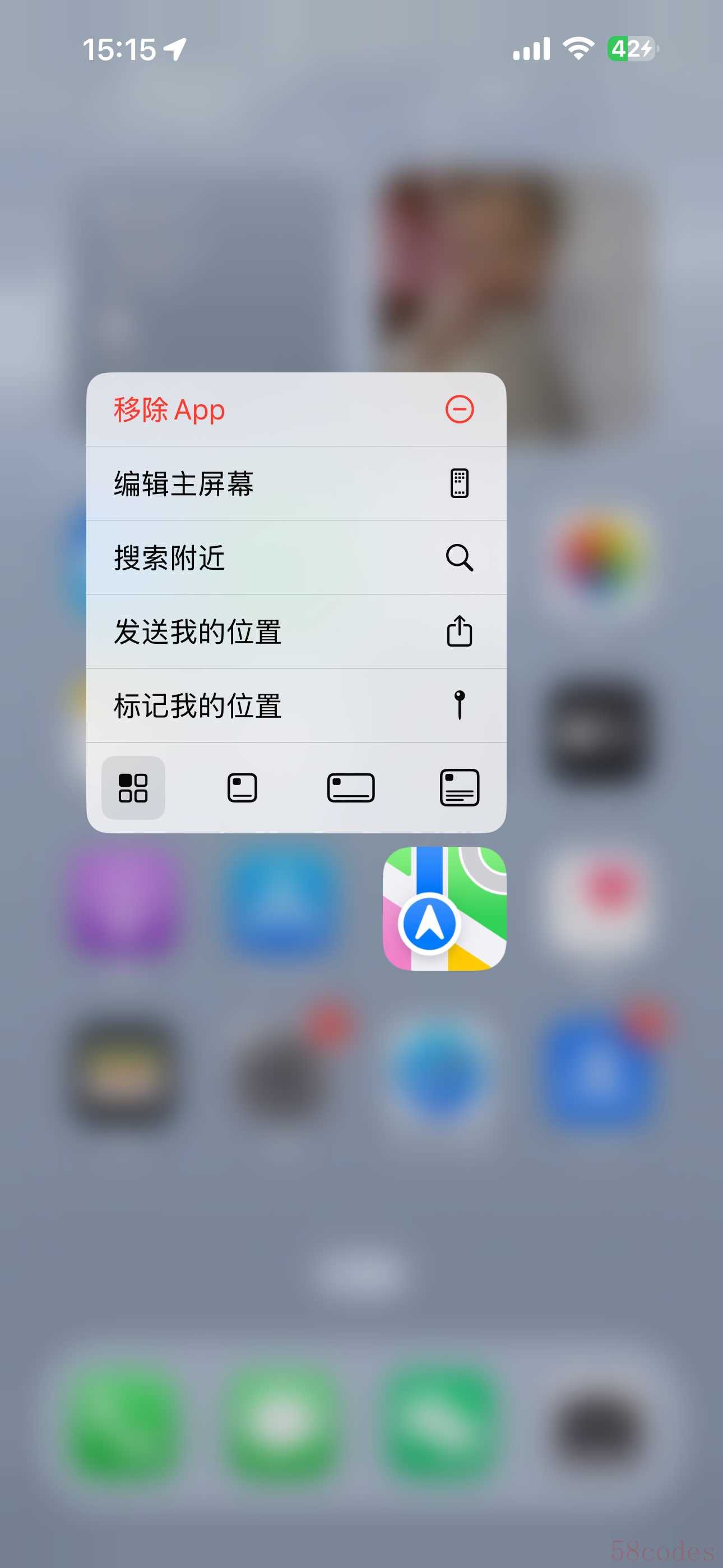
Task: Switch to the small widget size
Action: click(x=242, y=788)
